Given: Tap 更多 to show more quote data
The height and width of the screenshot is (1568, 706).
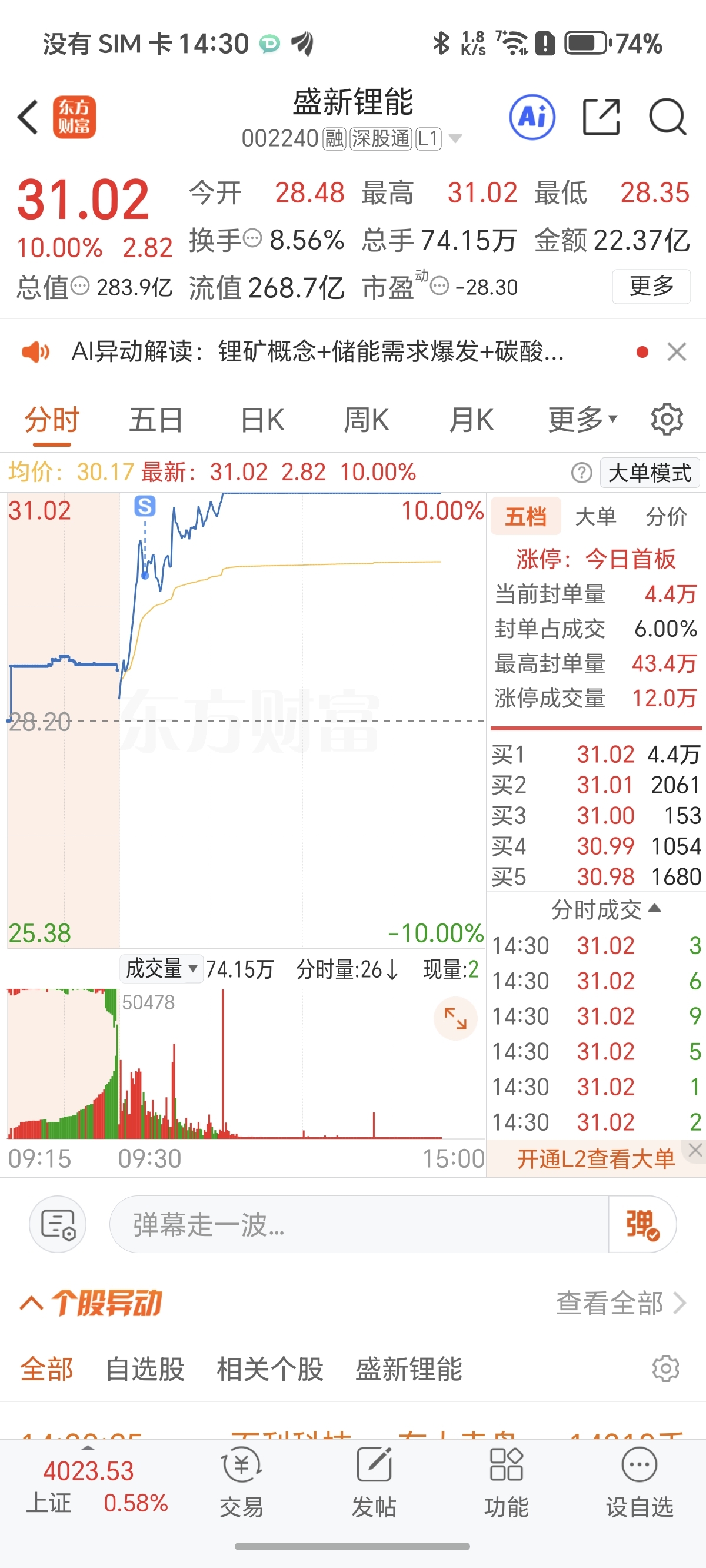Looking at the screenshot, I should point(651,286).
